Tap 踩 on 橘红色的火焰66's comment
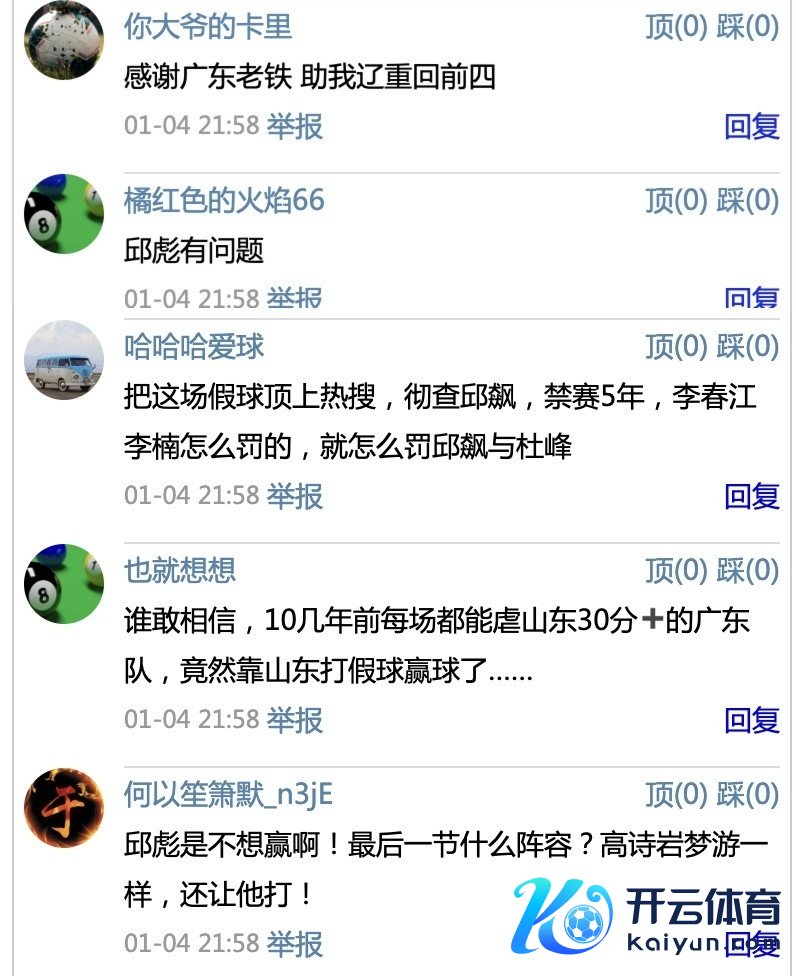This screenshot has height=976, width=796. (x=748, y=200)
